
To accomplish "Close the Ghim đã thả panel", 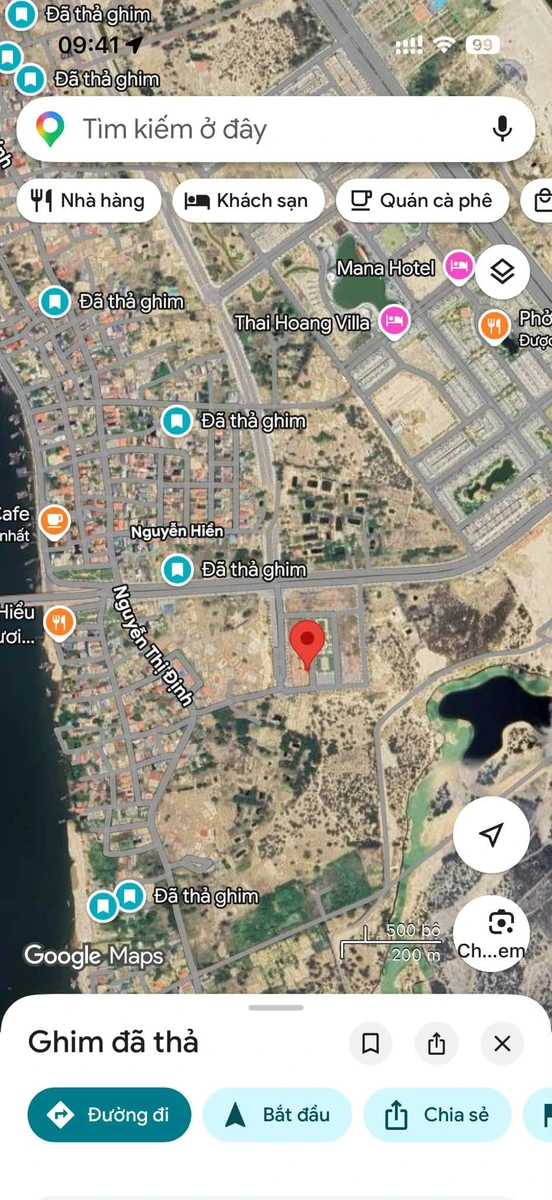I will click(x=502, y=1044).
